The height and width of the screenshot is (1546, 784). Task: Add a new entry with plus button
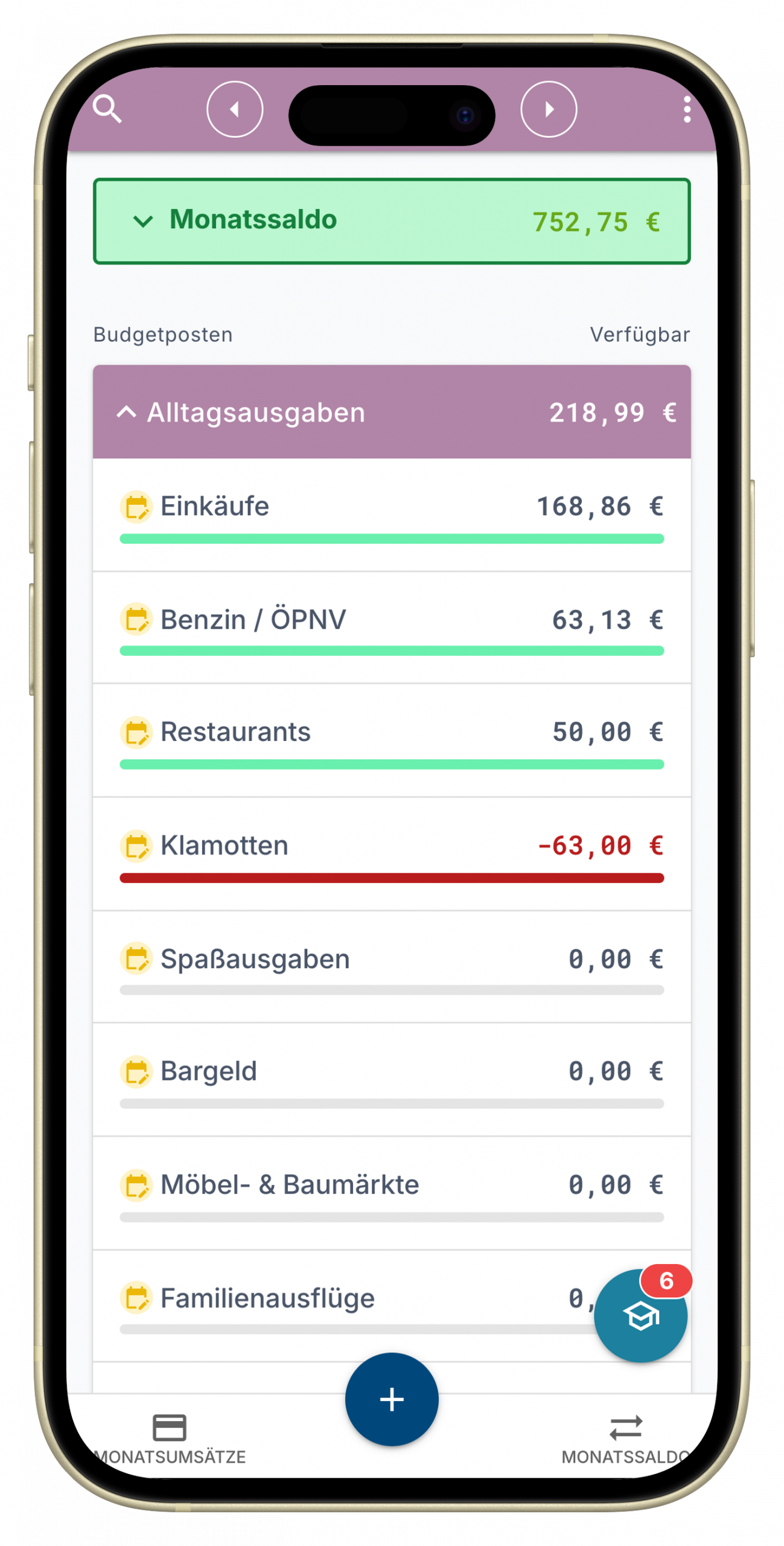click(x=392, y=1399)
